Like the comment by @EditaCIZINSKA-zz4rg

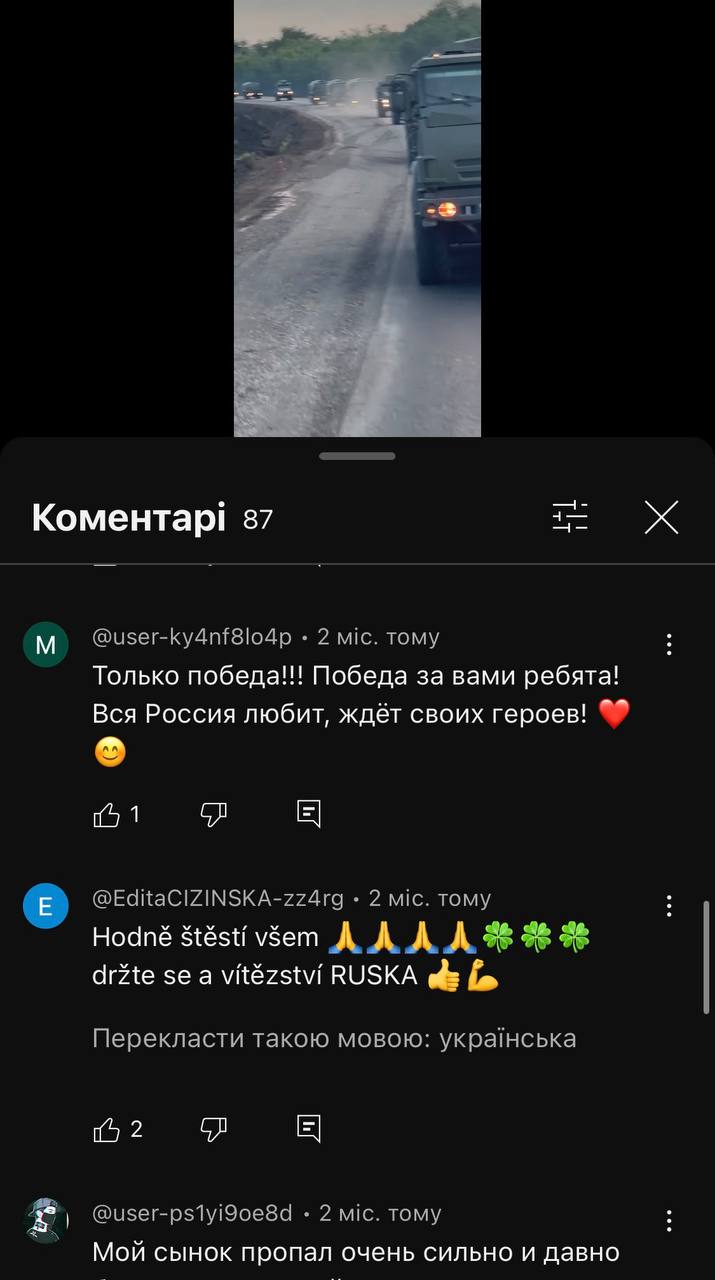(107, 1129)
